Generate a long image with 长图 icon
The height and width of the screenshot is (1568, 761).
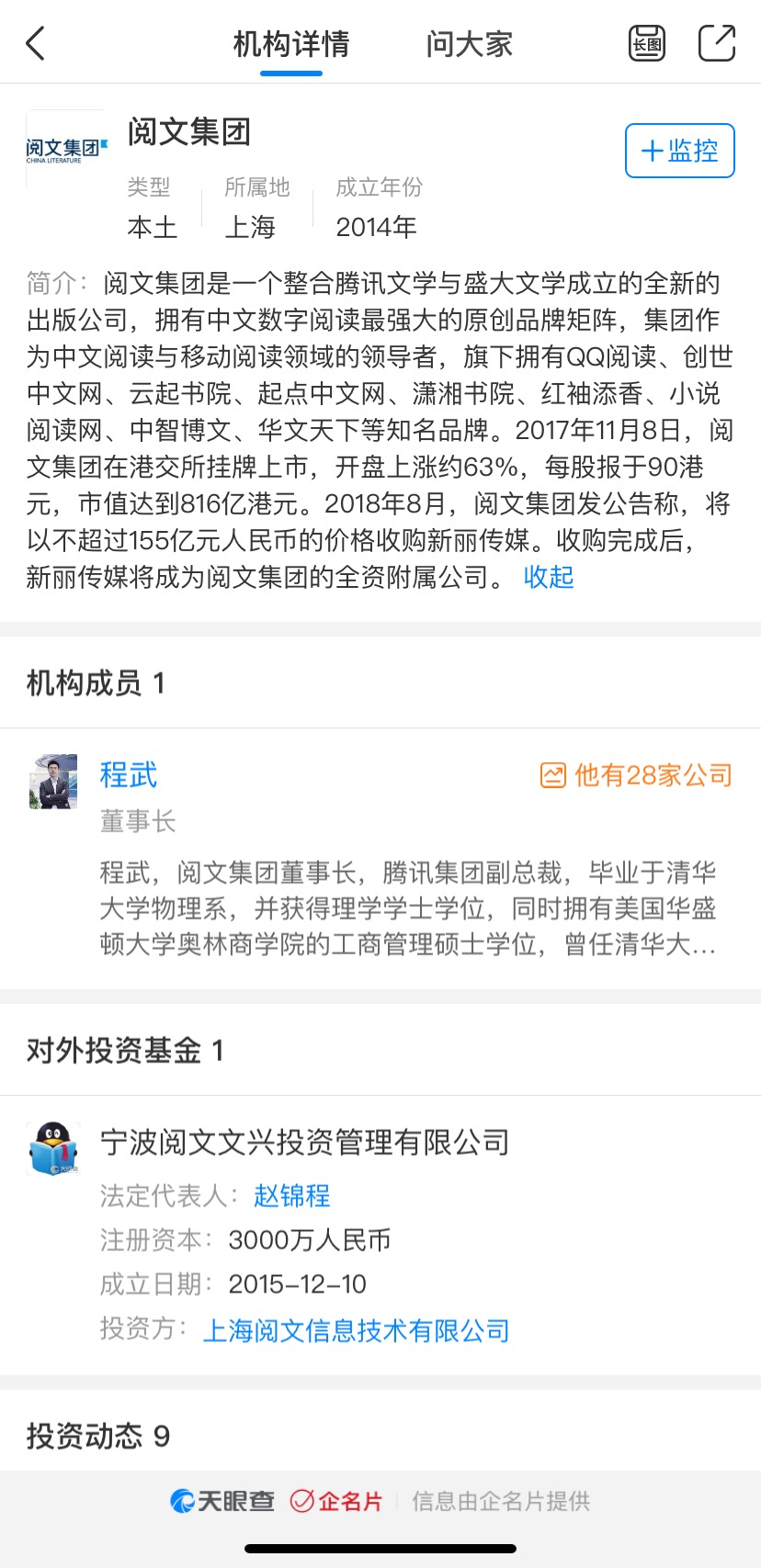[x=646, y=43]
